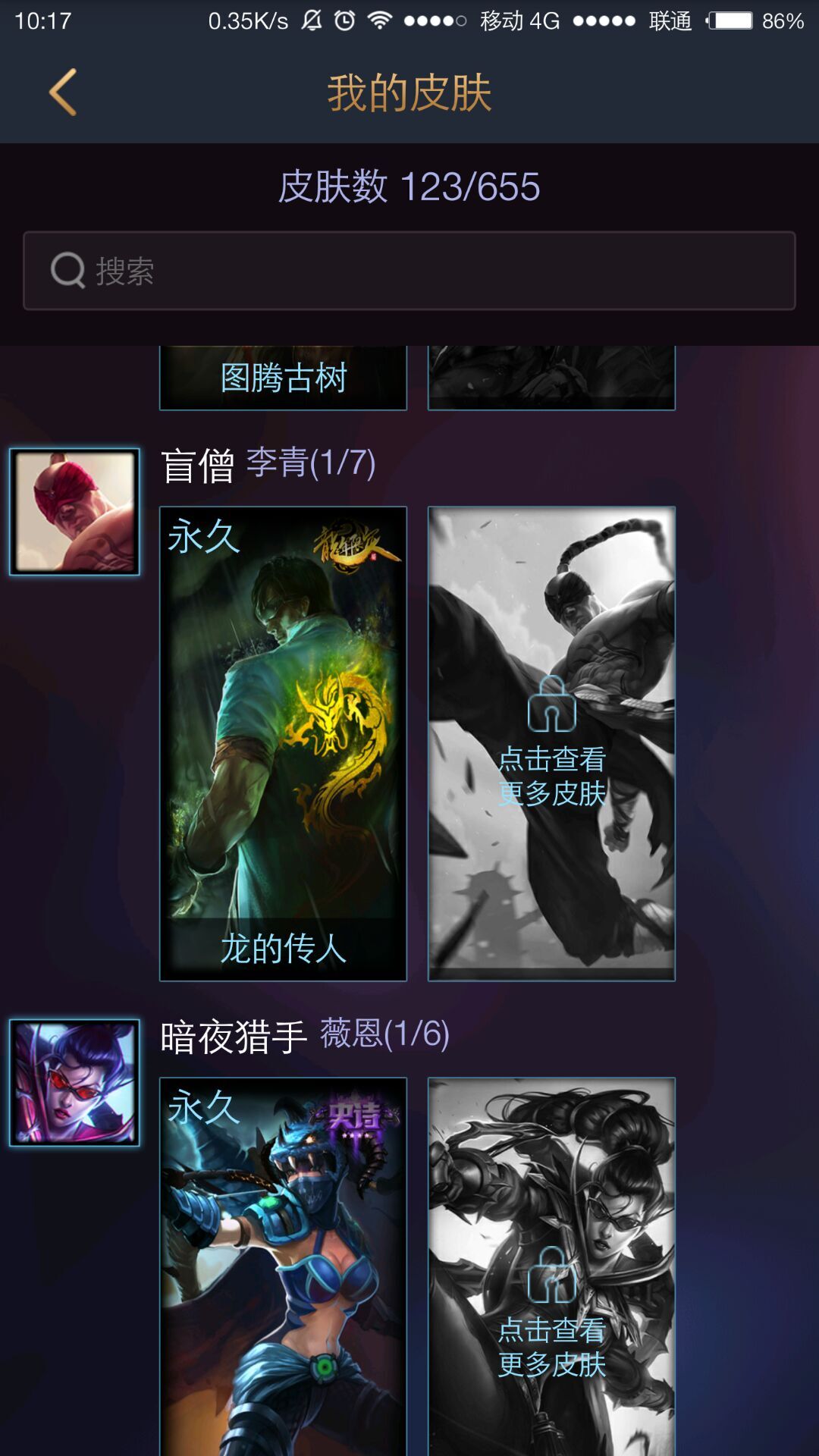Open 盲僧 李青 champion avatar
Screen dimensions: 819x1456
74,512
